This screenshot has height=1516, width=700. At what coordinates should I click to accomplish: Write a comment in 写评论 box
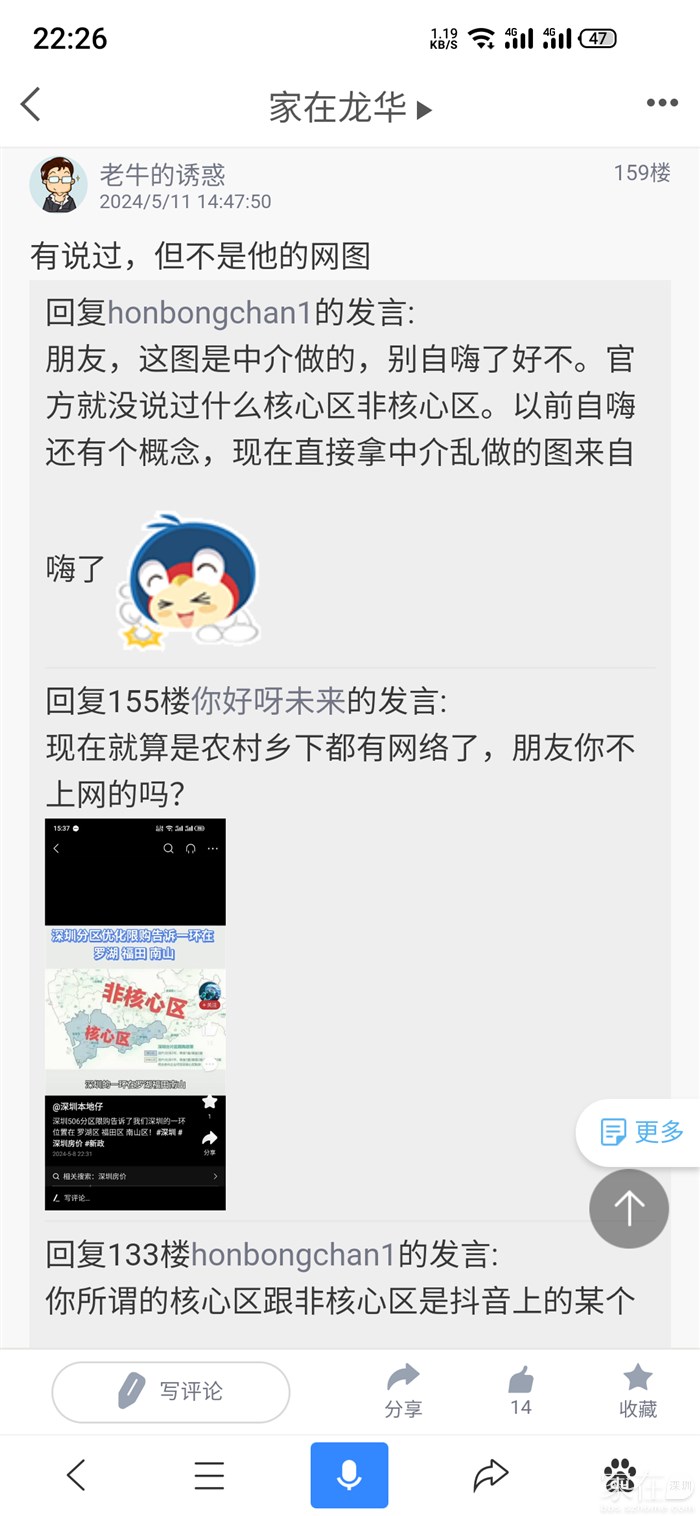[171, 1391]
